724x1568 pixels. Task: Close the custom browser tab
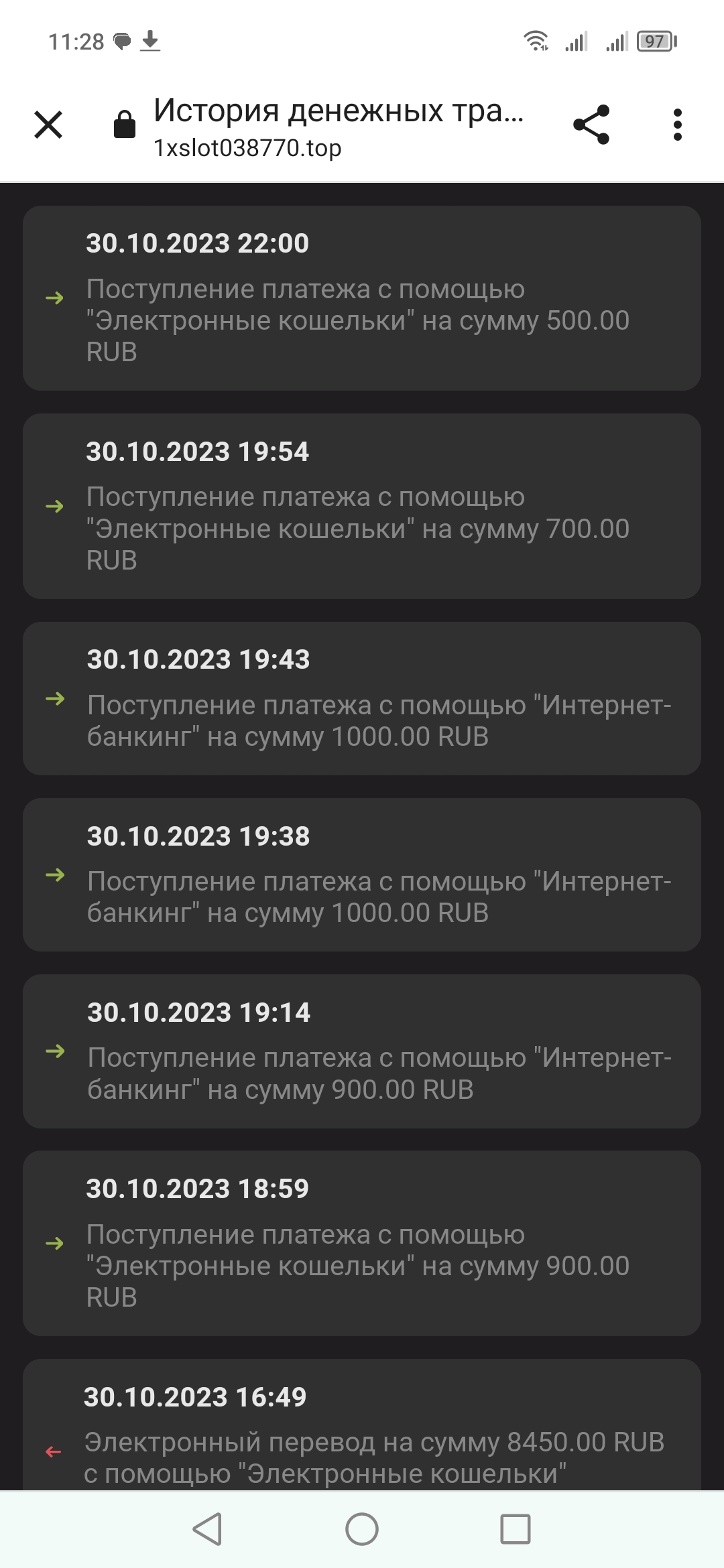coord(48,125)
